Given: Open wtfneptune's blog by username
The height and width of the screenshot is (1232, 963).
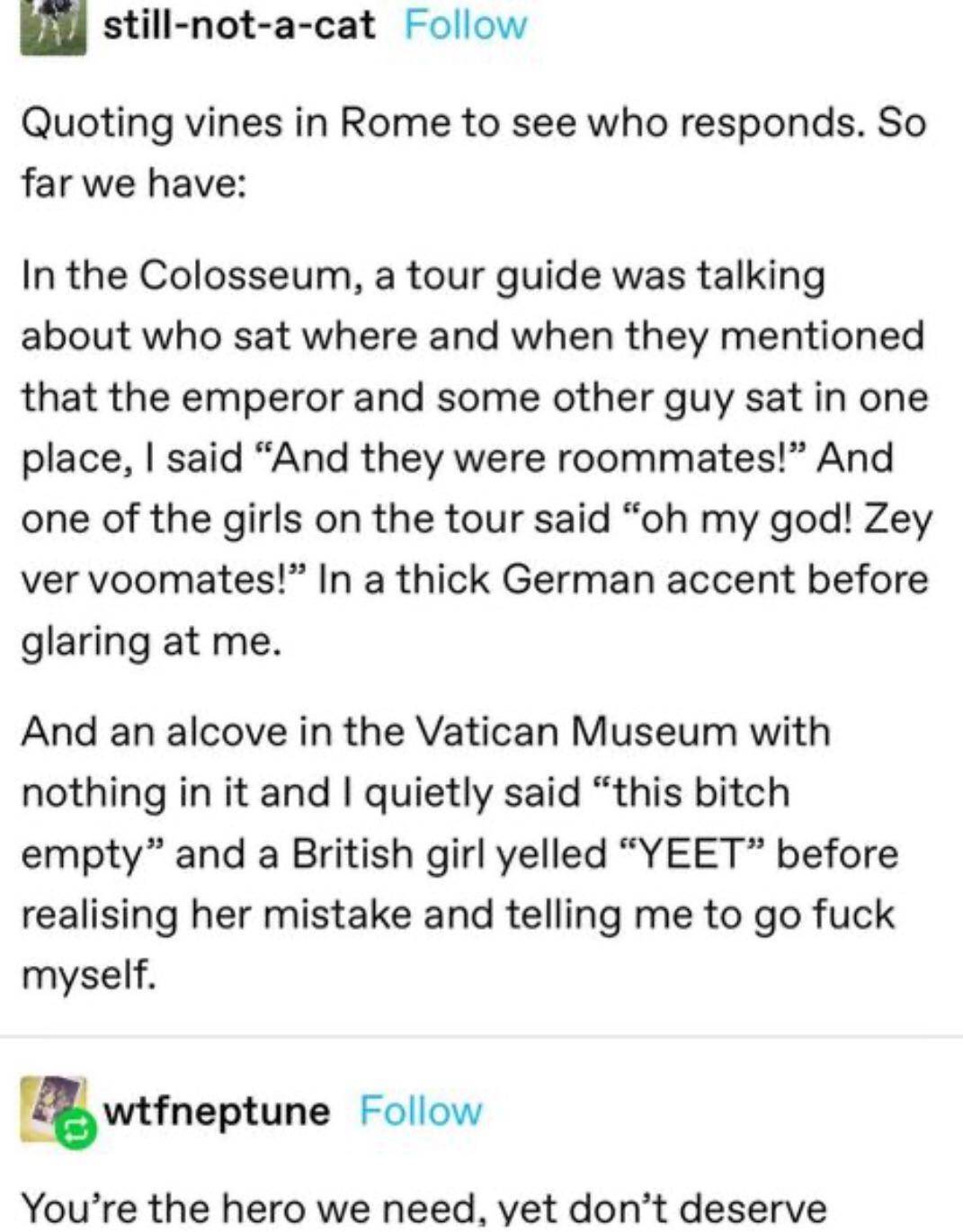Looking at the screenshot, I should pyautogui.click(x=217, y=1111).
